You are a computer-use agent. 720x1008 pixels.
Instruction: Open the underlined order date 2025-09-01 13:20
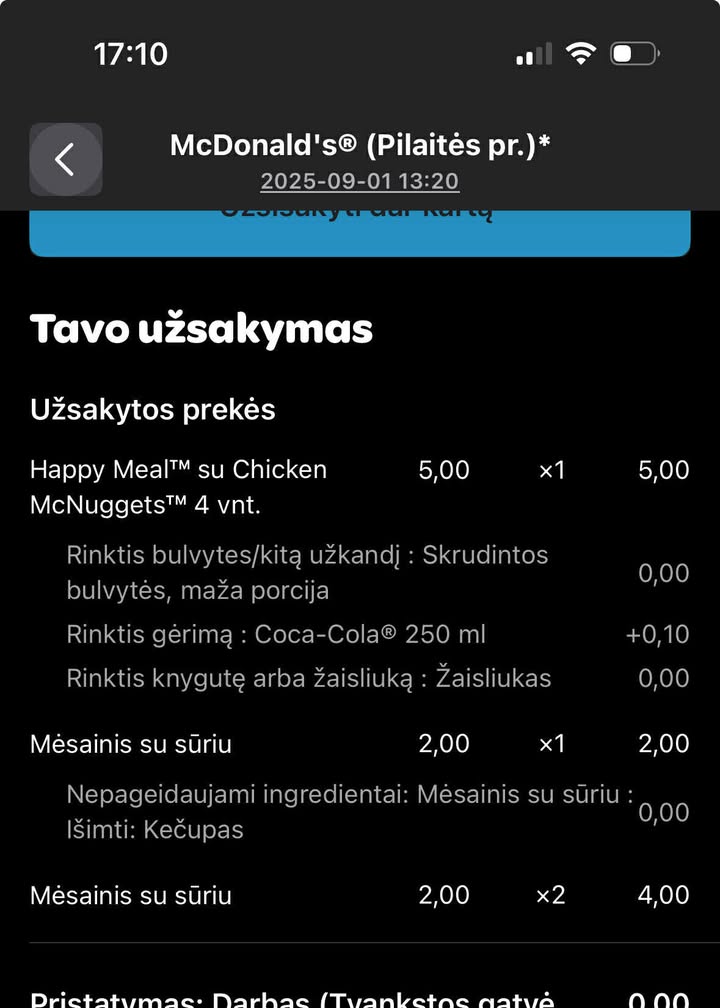(x=359, y=182)
